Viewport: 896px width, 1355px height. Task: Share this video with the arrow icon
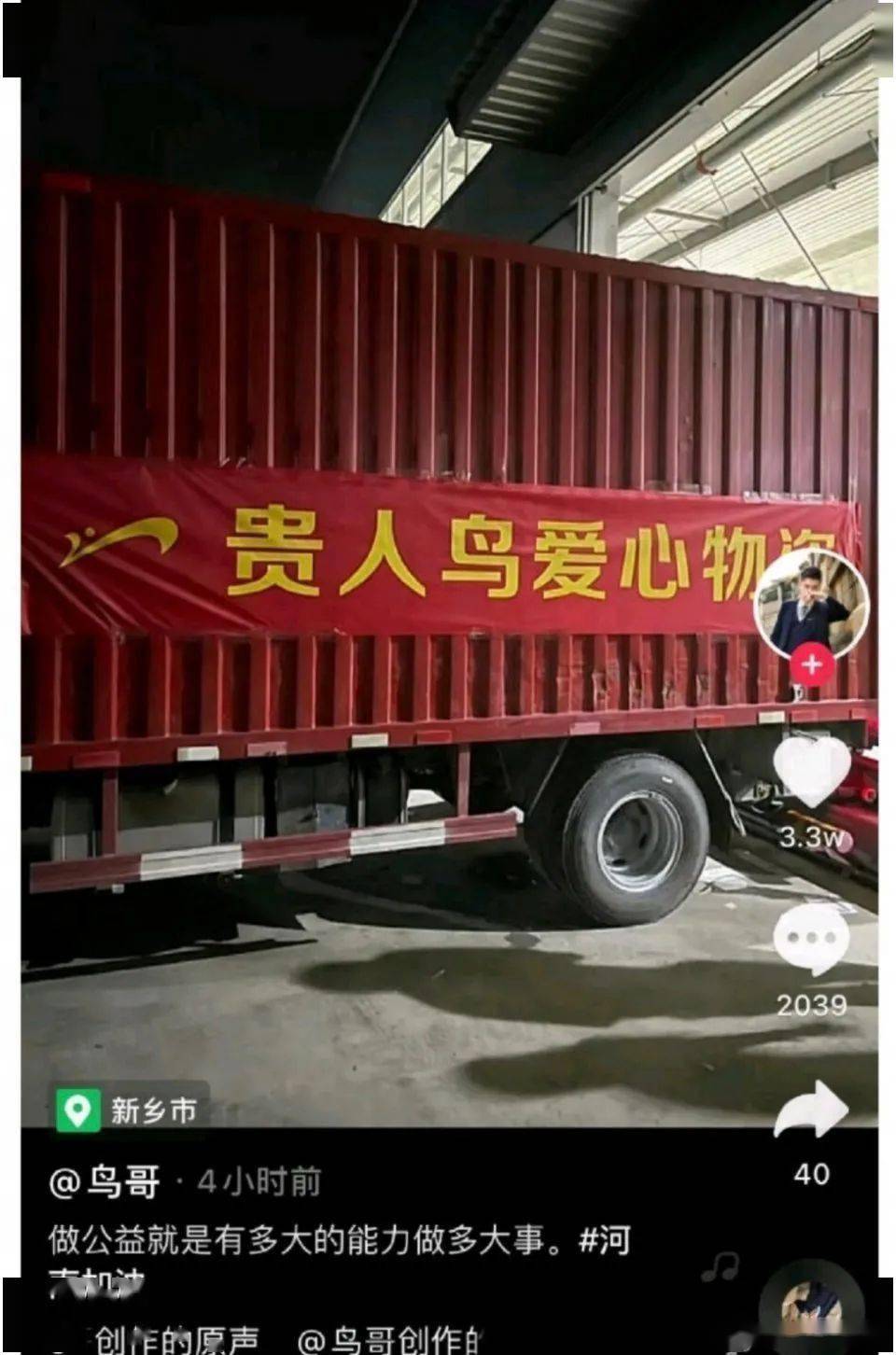(x=811, y=1111)
